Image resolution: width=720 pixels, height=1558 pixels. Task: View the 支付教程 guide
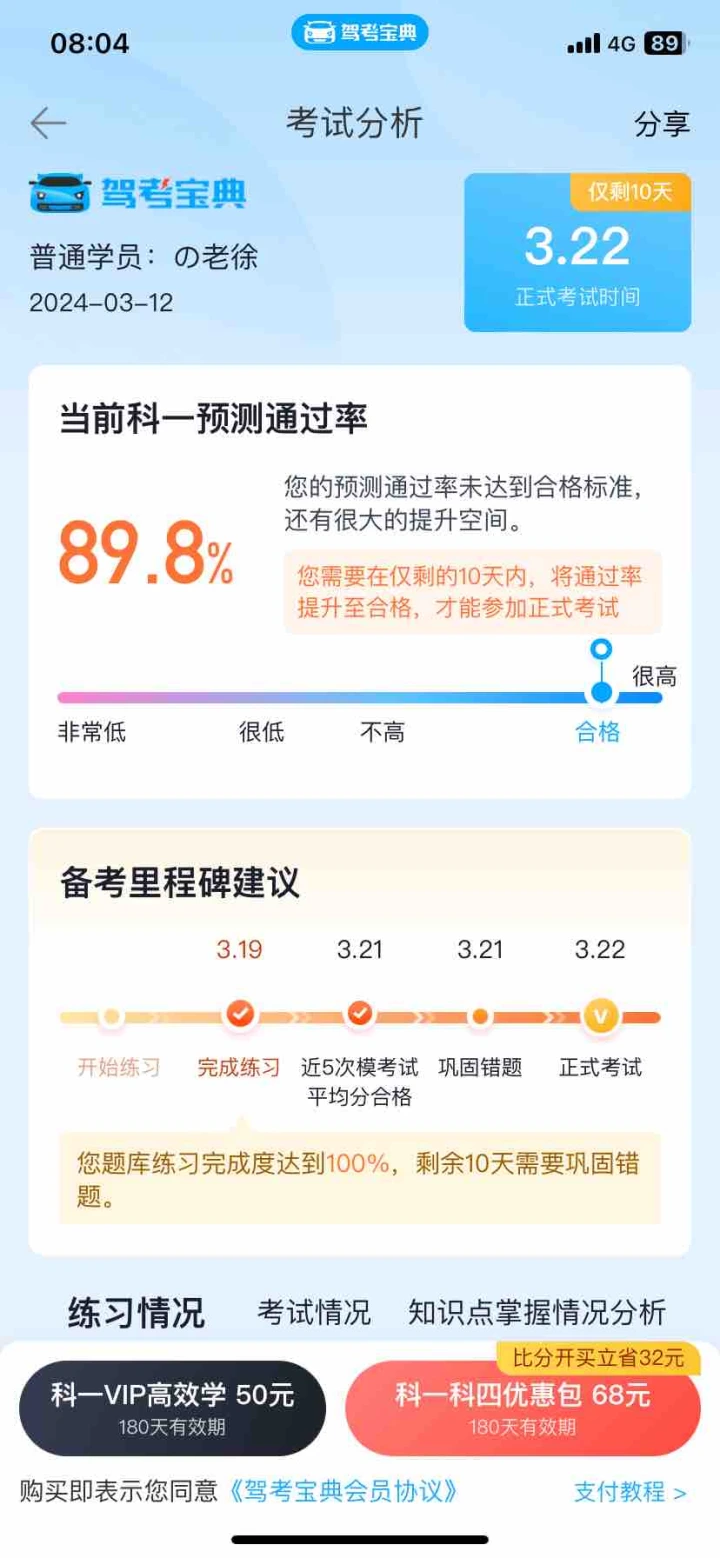(630, 1493)
